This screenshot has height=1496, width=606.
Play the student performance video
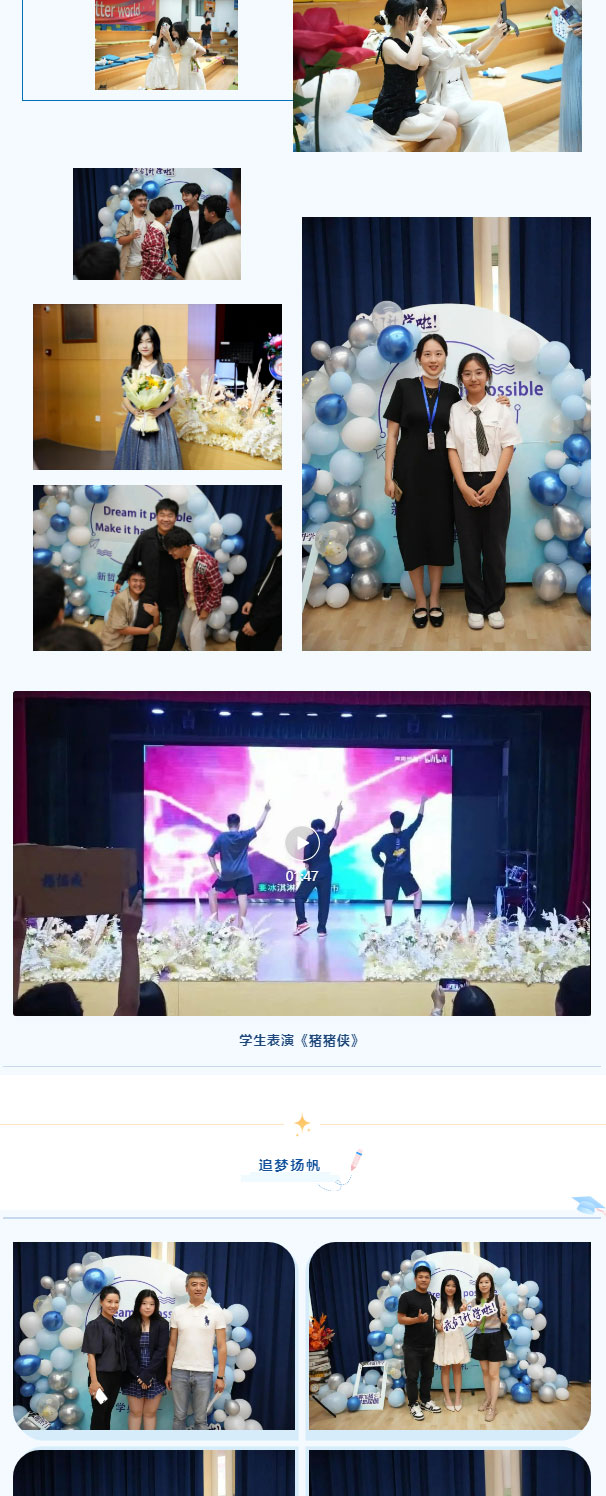pos(302,843)
